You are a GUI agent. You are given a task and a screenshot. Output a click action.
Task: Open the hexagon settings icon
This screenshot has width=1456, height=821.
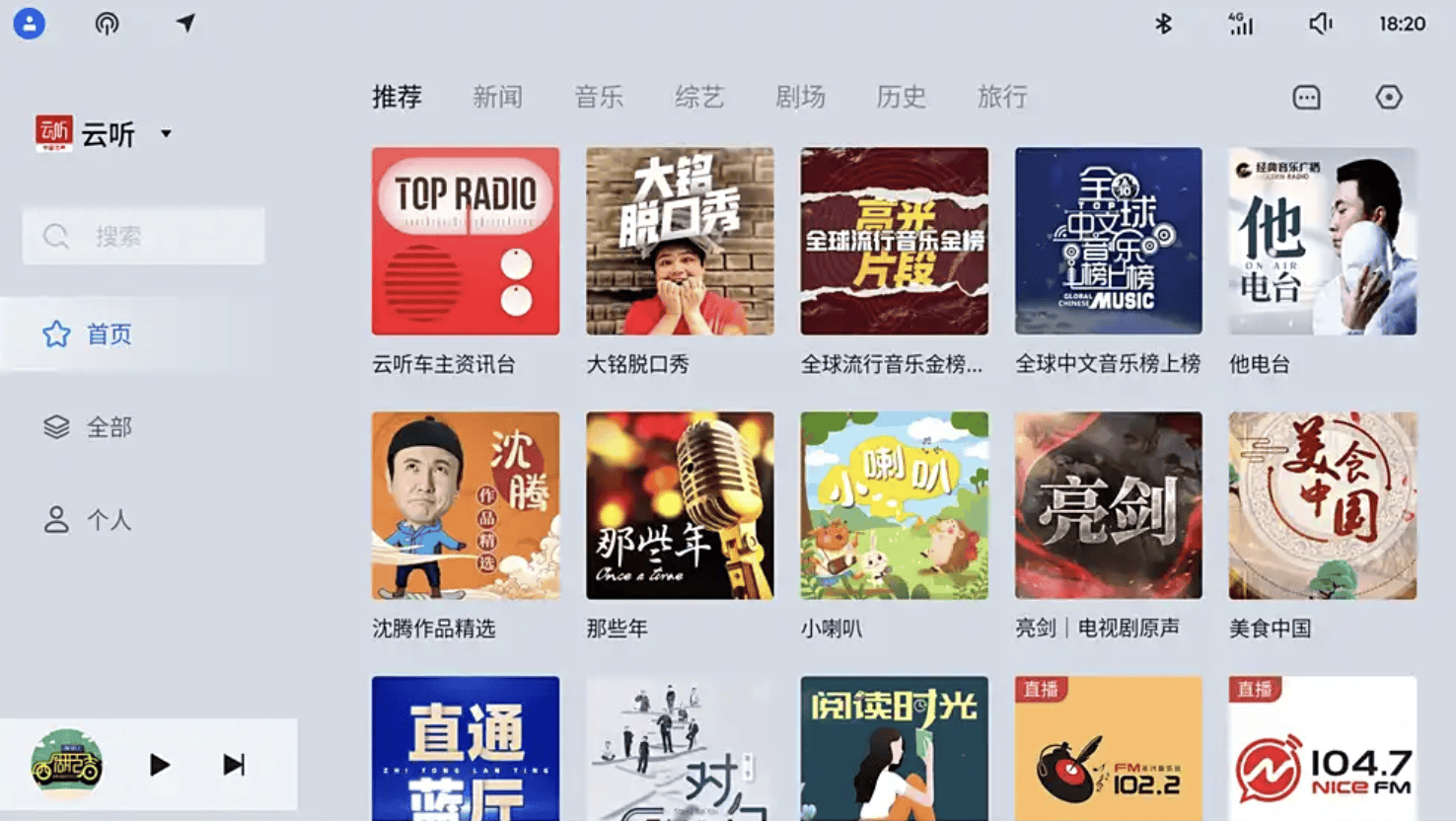click(1389, 97)
